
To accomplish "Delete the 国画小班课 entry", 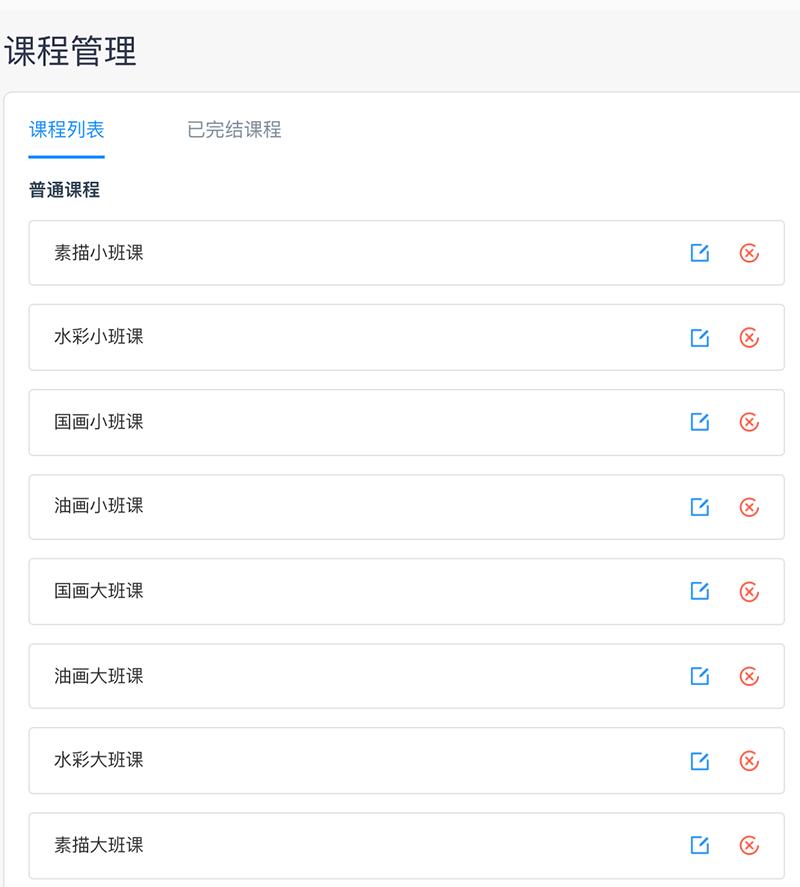I will pos(748,422).
